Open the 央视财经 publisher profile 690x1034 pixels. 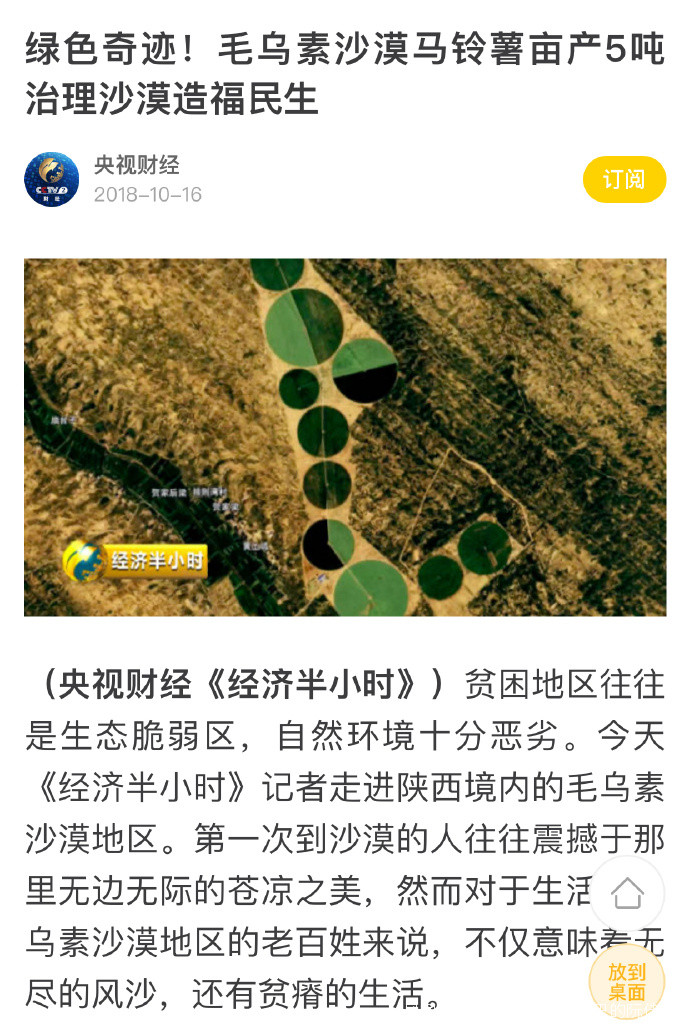click(x=136, y=165)
